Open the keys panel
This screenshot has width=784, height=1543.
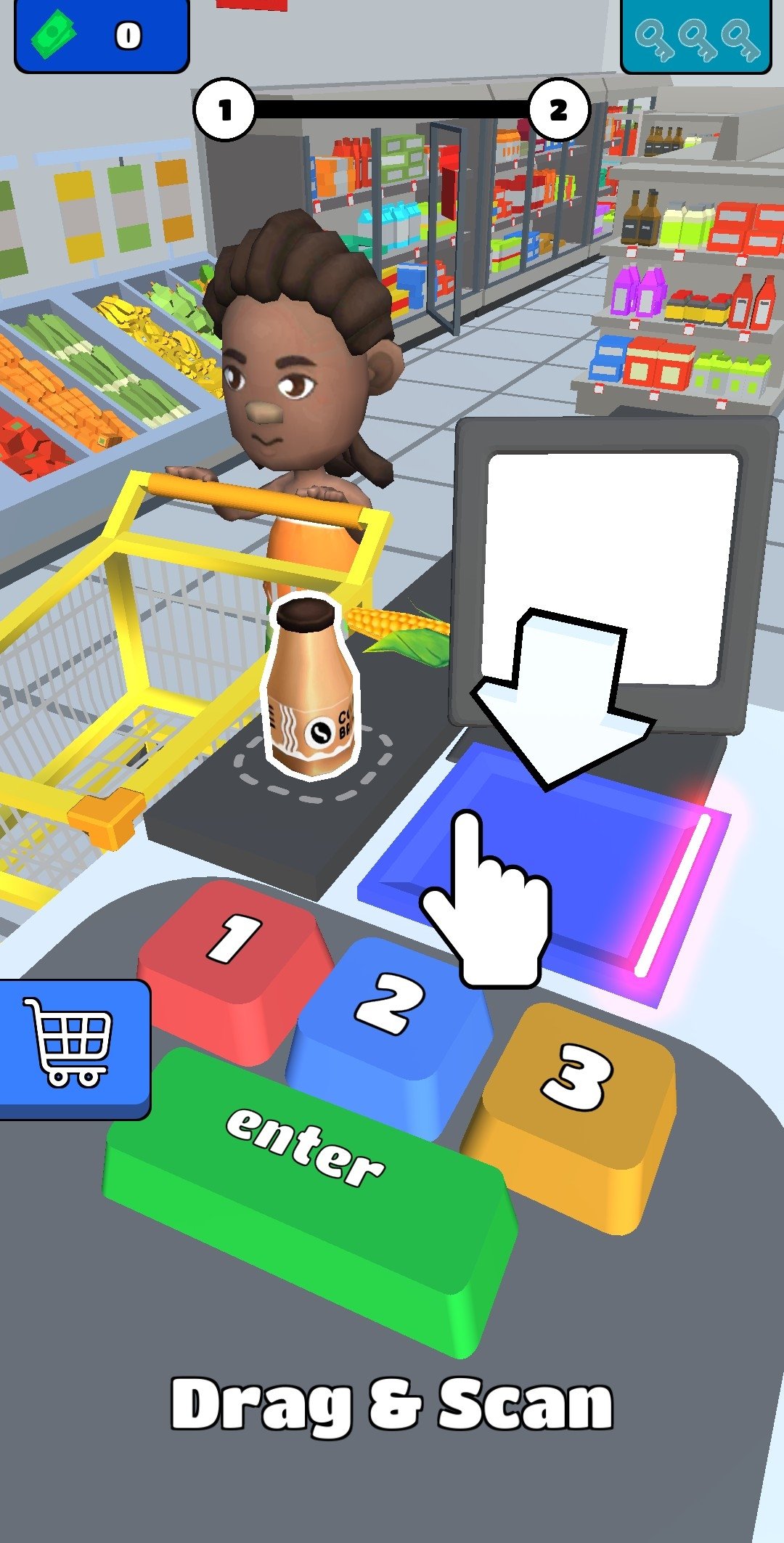[x=696, y=36]
